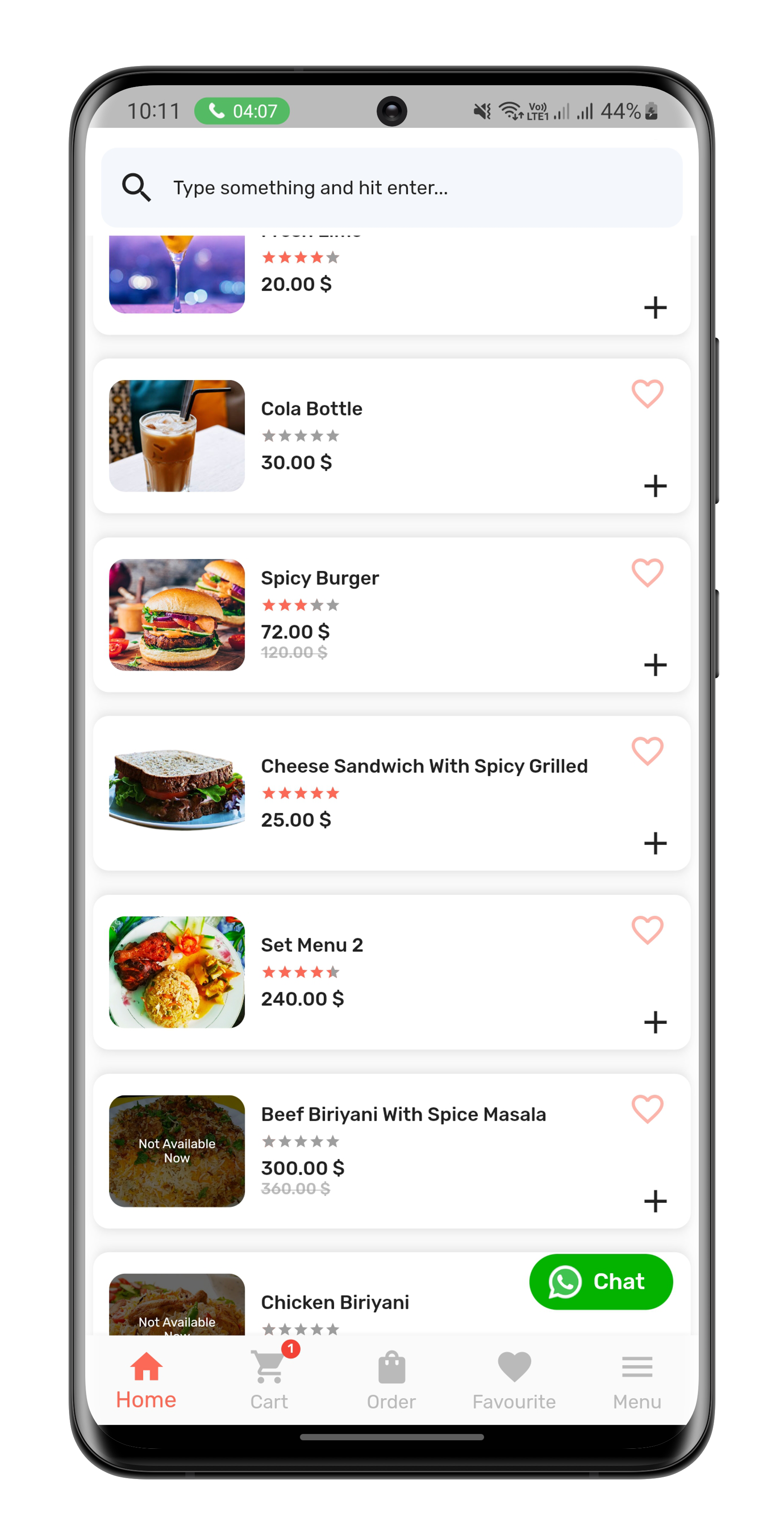Favourite the Spicy Burger
The image size is (784, 1534).
click(x=647, y=572)
